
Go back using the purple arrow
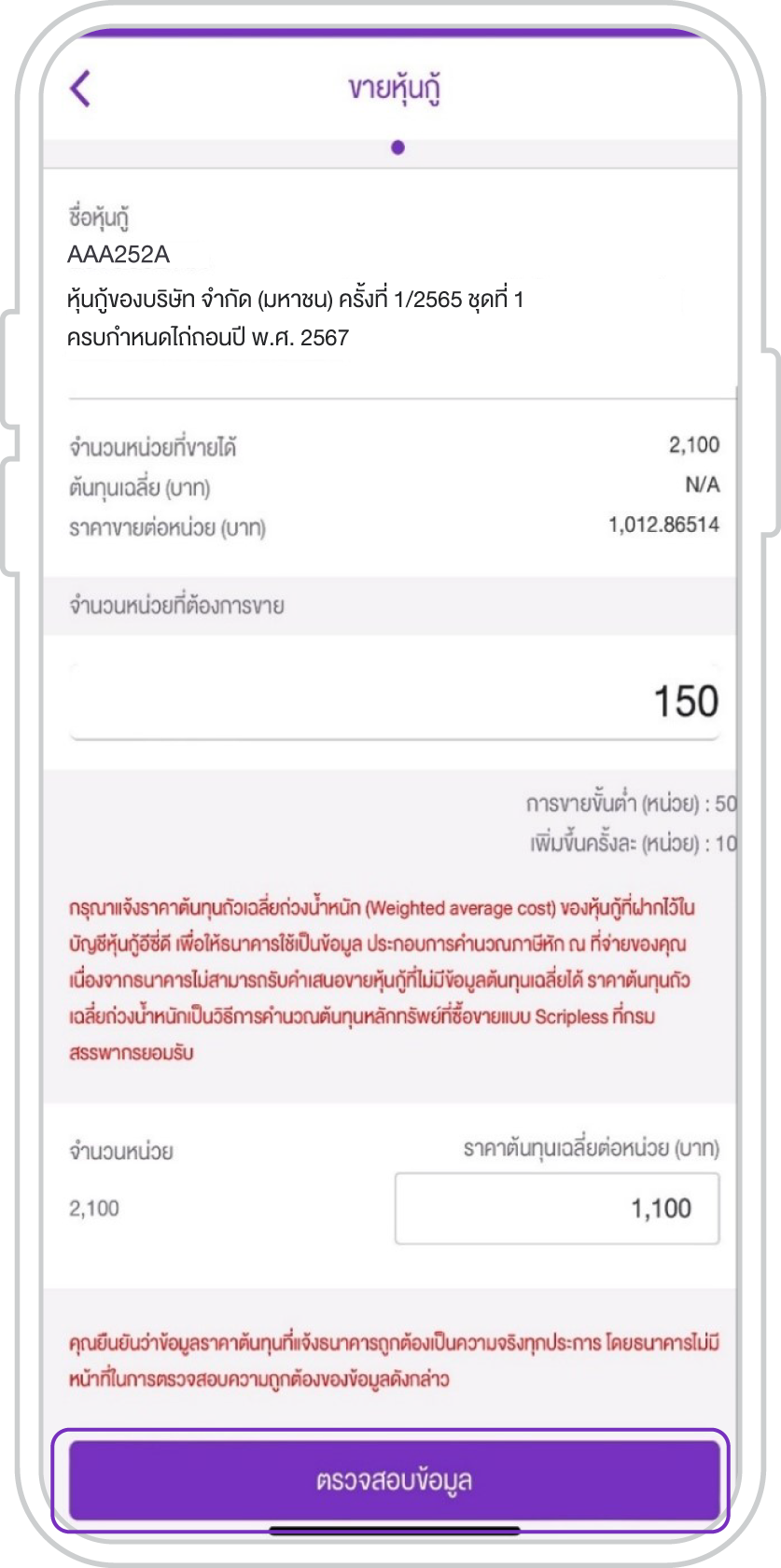(80, 89)
